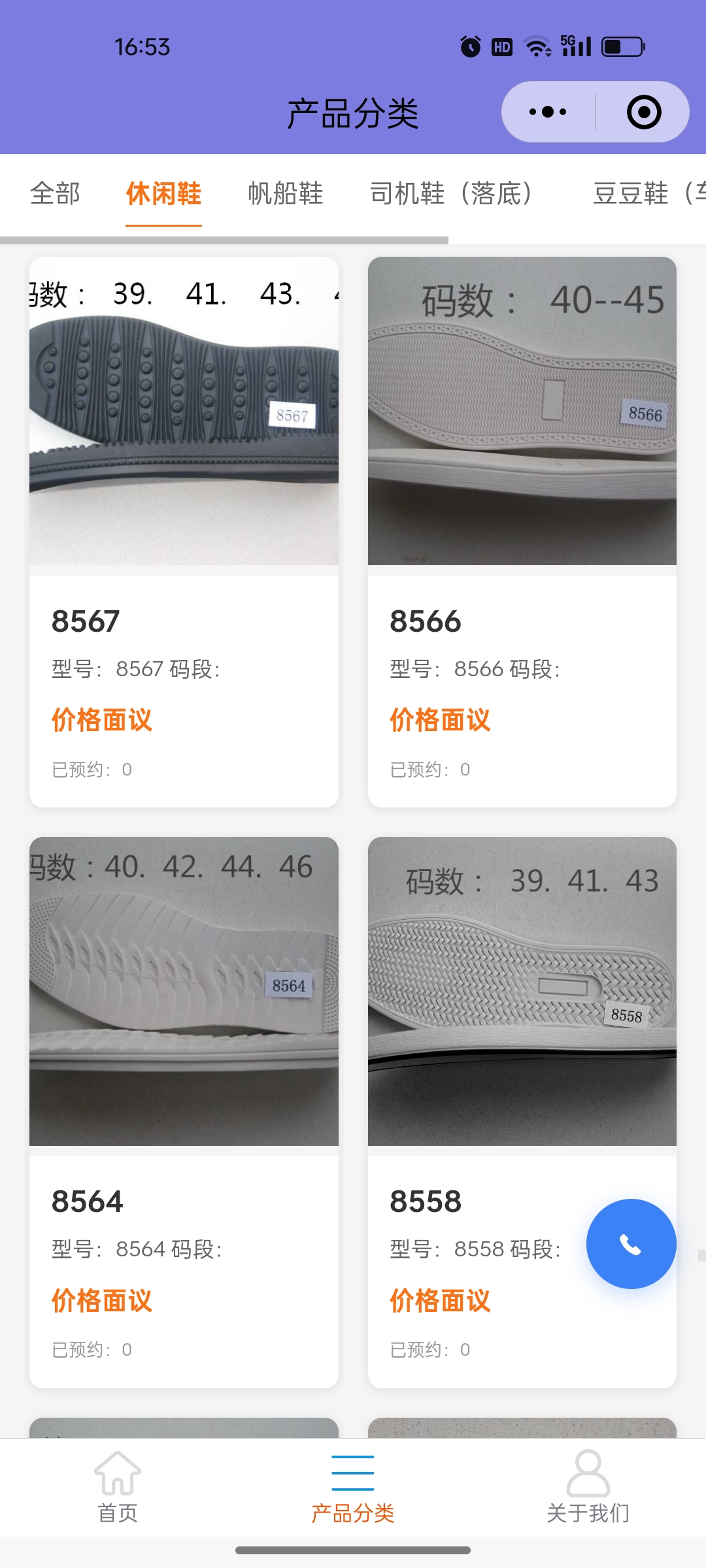Show the 司机鞋（落底） category
706x1568 pixels.
tap(451, 193)
